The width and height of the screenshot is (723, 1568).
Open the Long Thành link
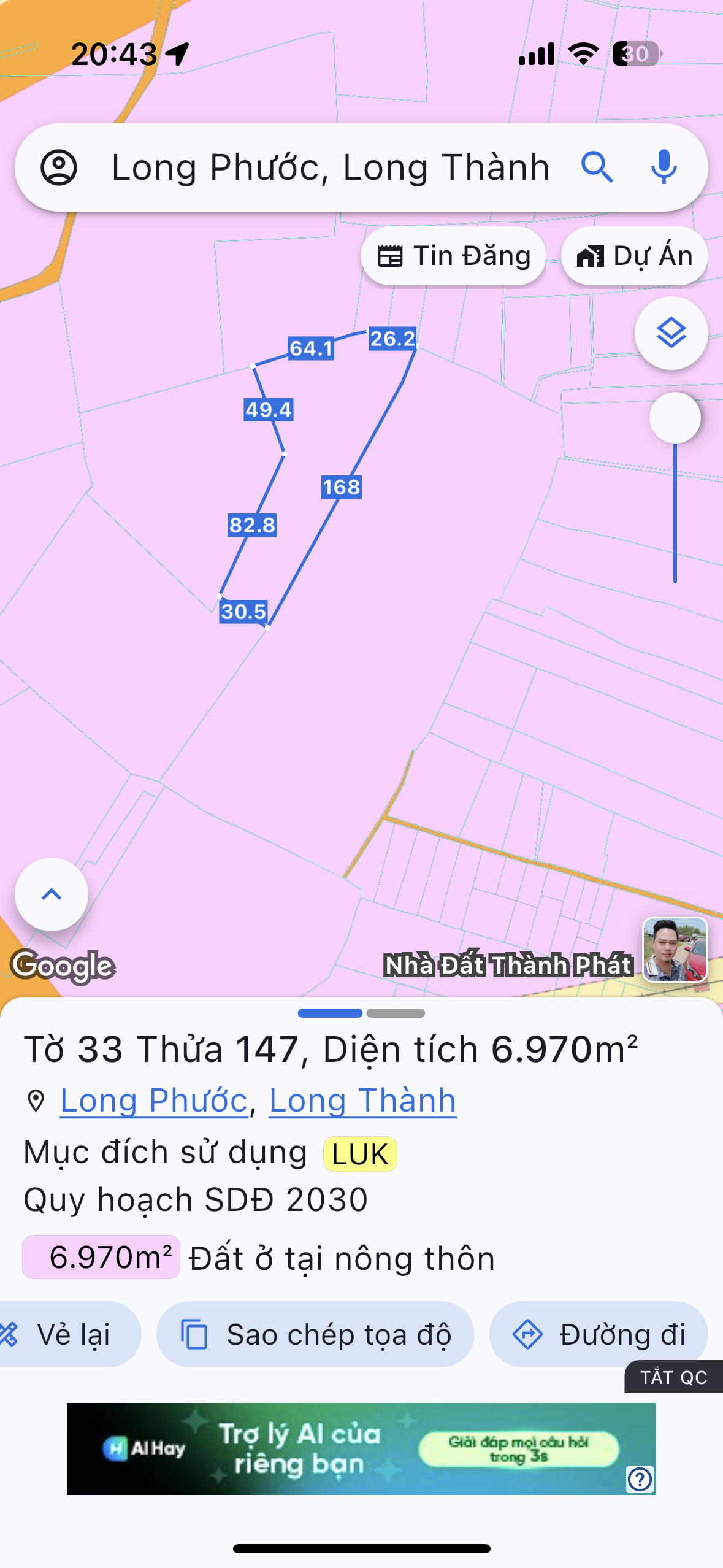point(362,1101)
